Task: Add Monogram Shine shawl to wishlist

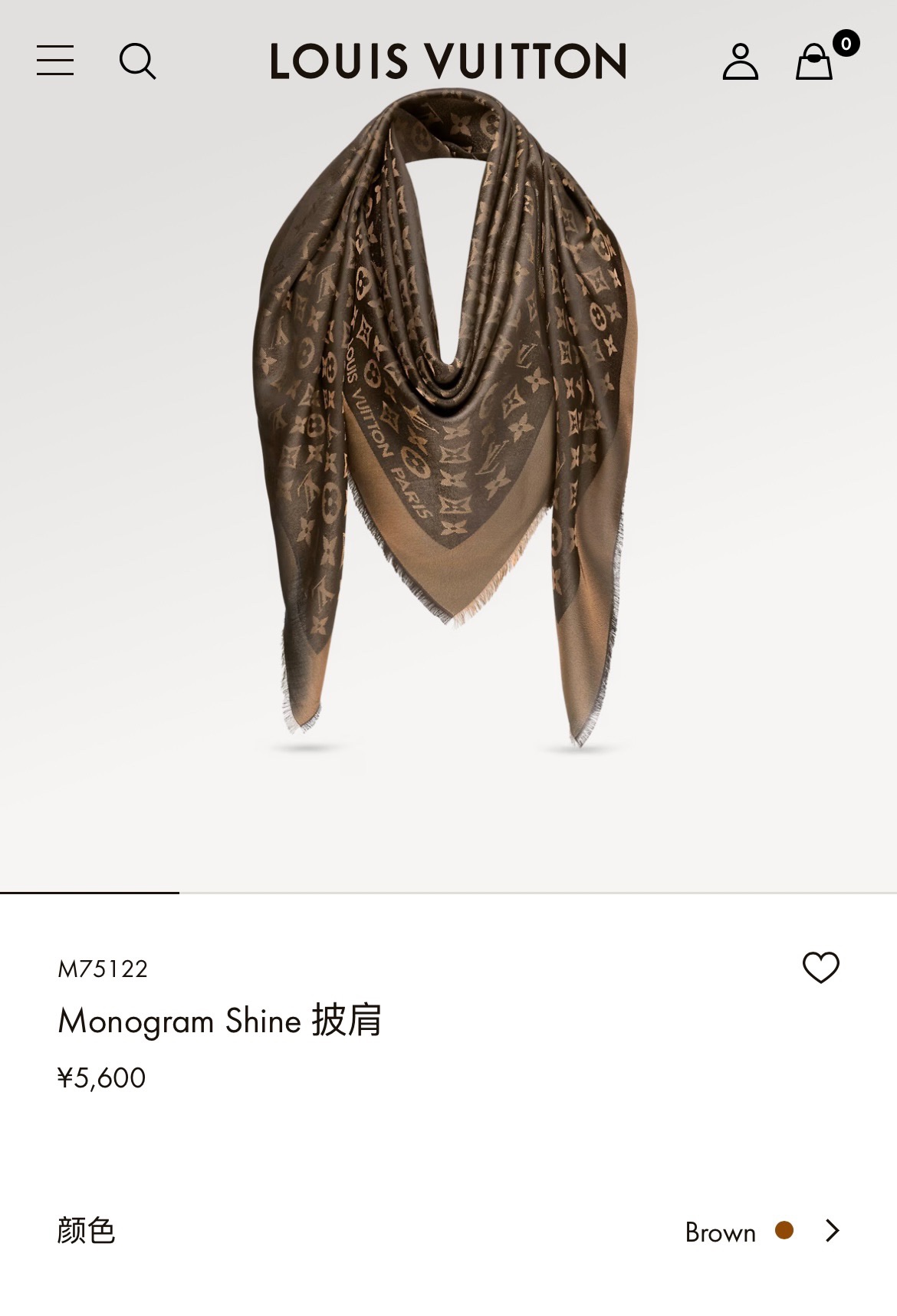Action: [x=820, y=967]
